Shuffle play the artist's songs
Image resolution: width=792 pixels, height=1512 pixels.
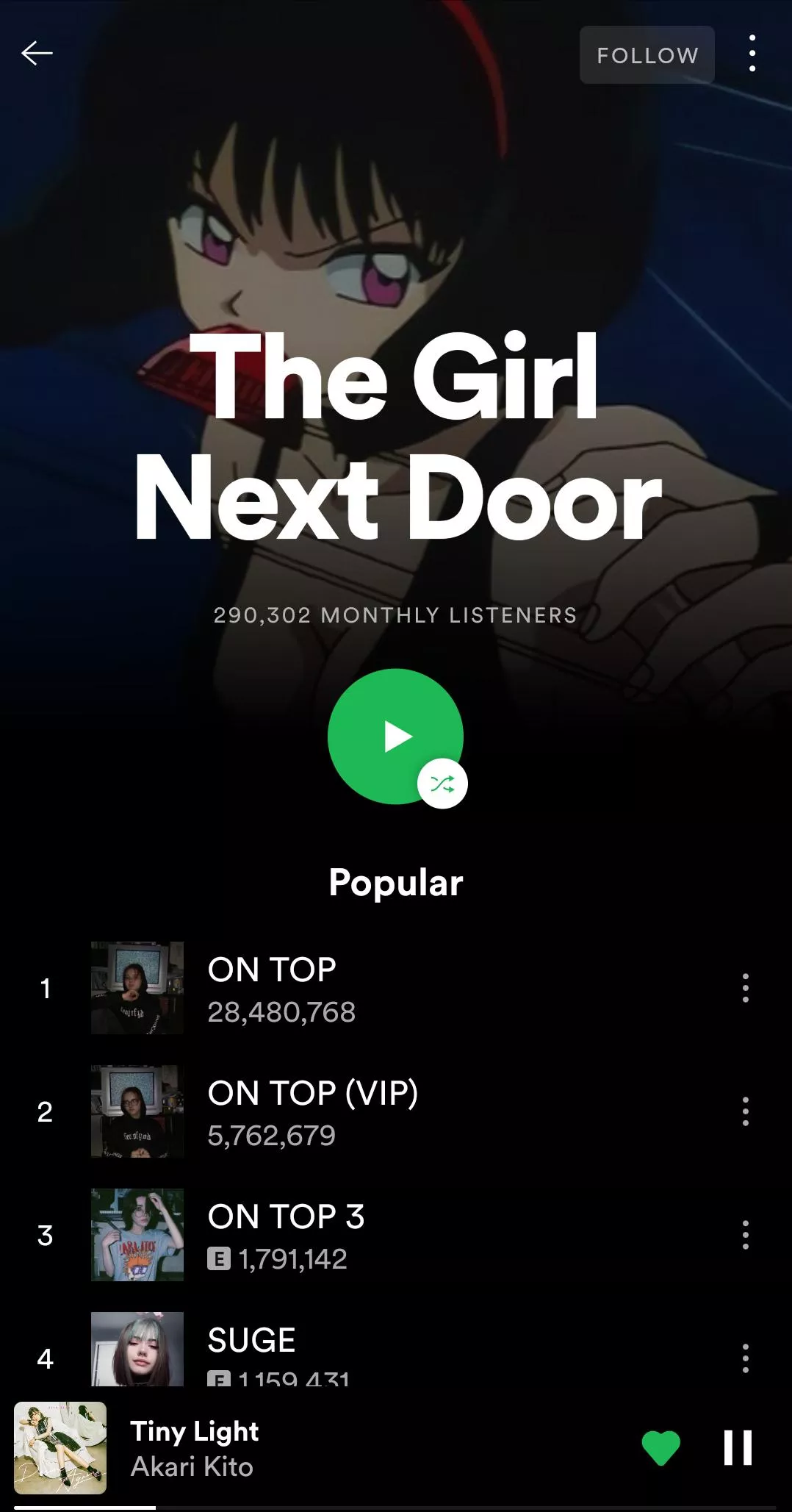(x=442, y=784)
